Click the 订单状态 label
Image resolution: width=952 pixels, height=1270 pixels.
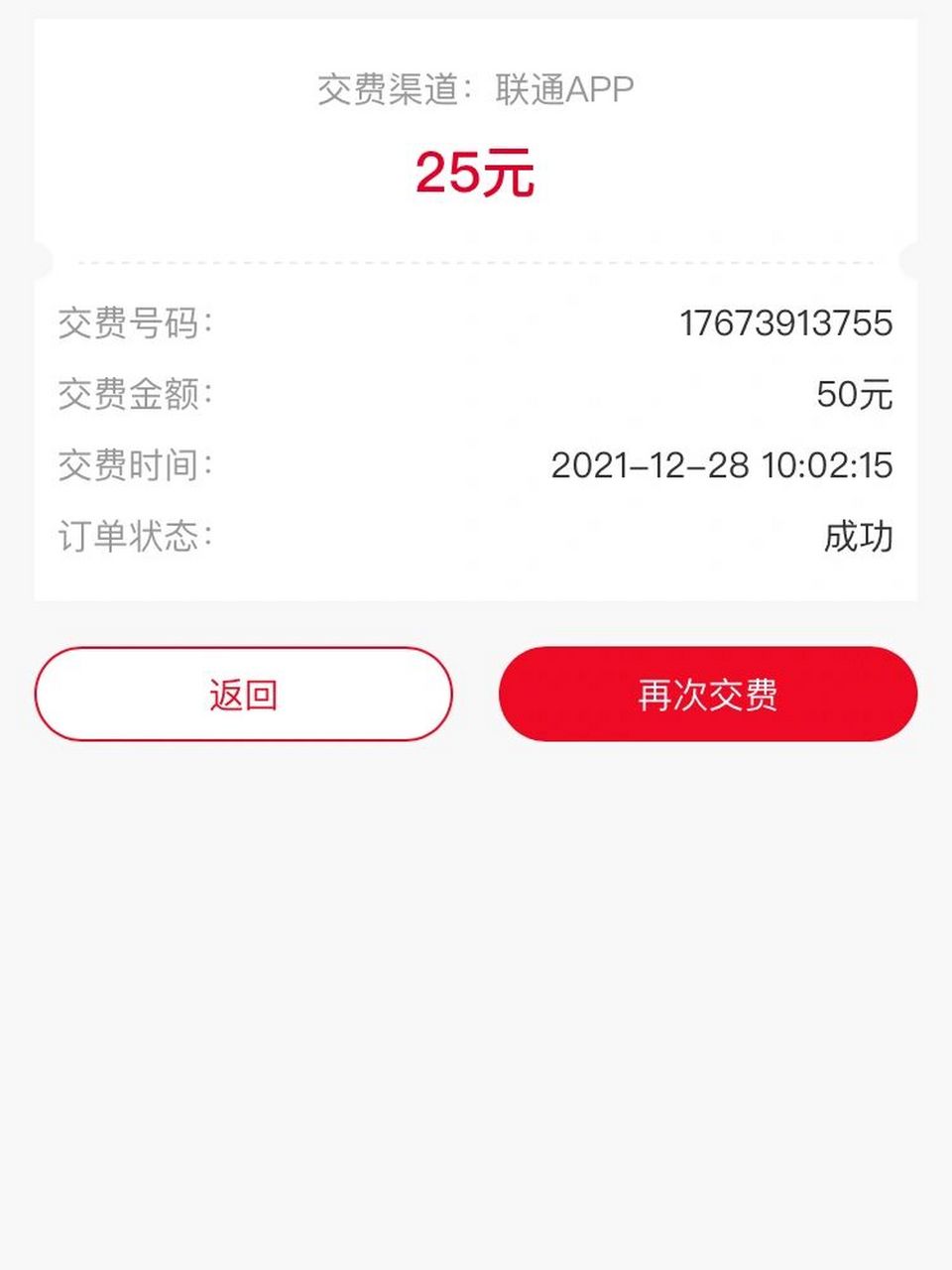136,537
